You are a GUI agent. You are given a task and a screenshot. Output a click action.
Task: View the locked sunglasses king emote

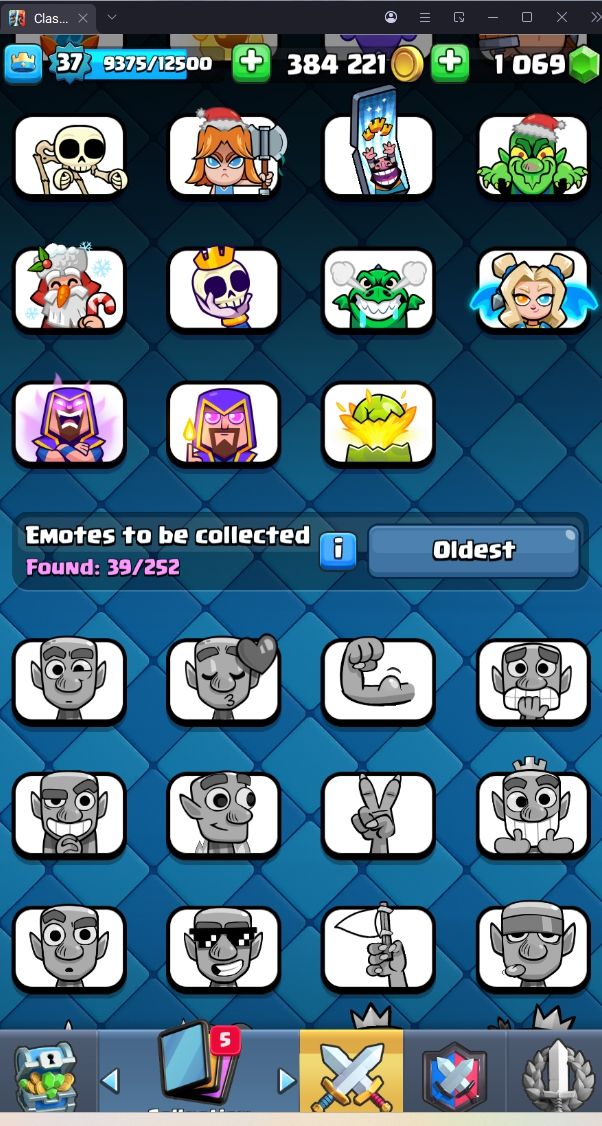(x=224, y=948)
